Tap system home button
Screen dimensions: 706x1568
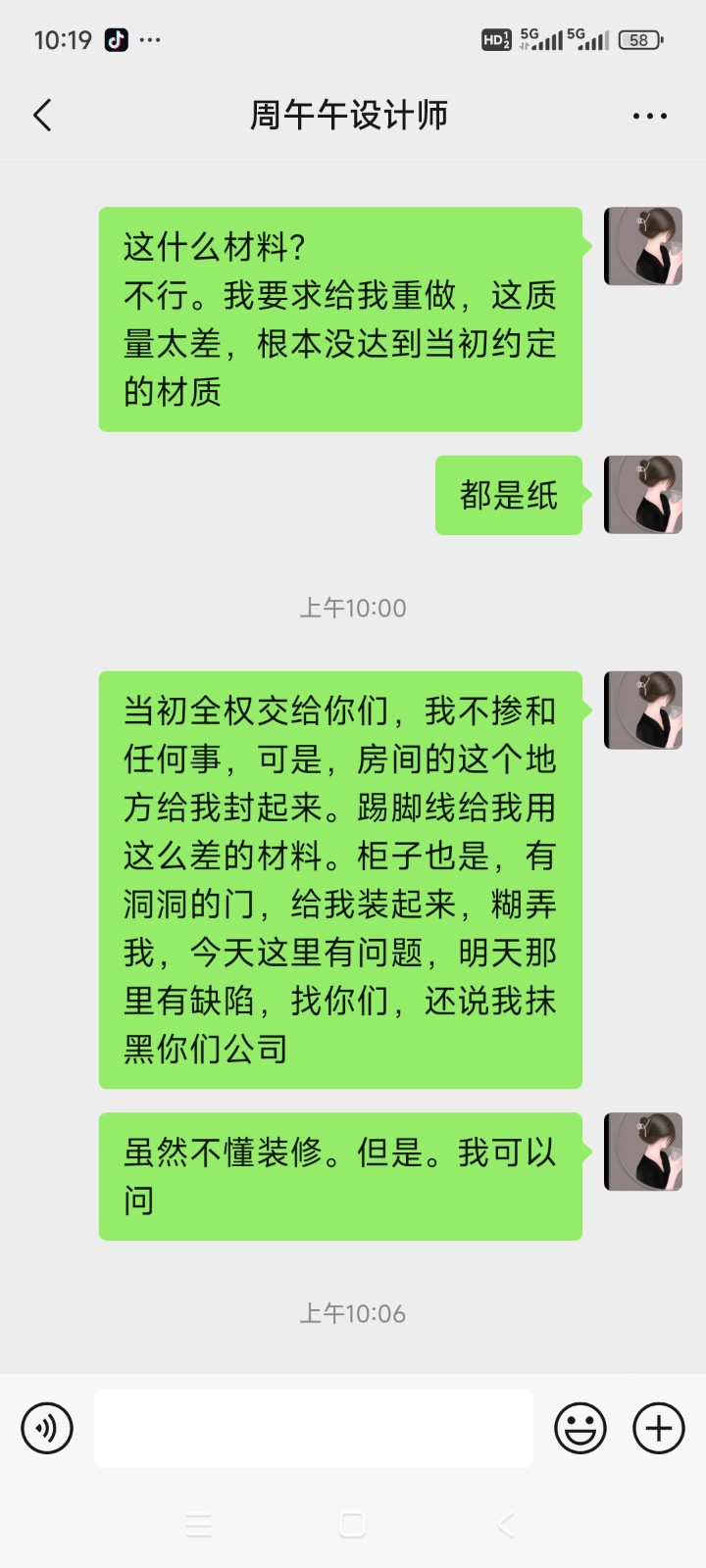(352, 1525)
